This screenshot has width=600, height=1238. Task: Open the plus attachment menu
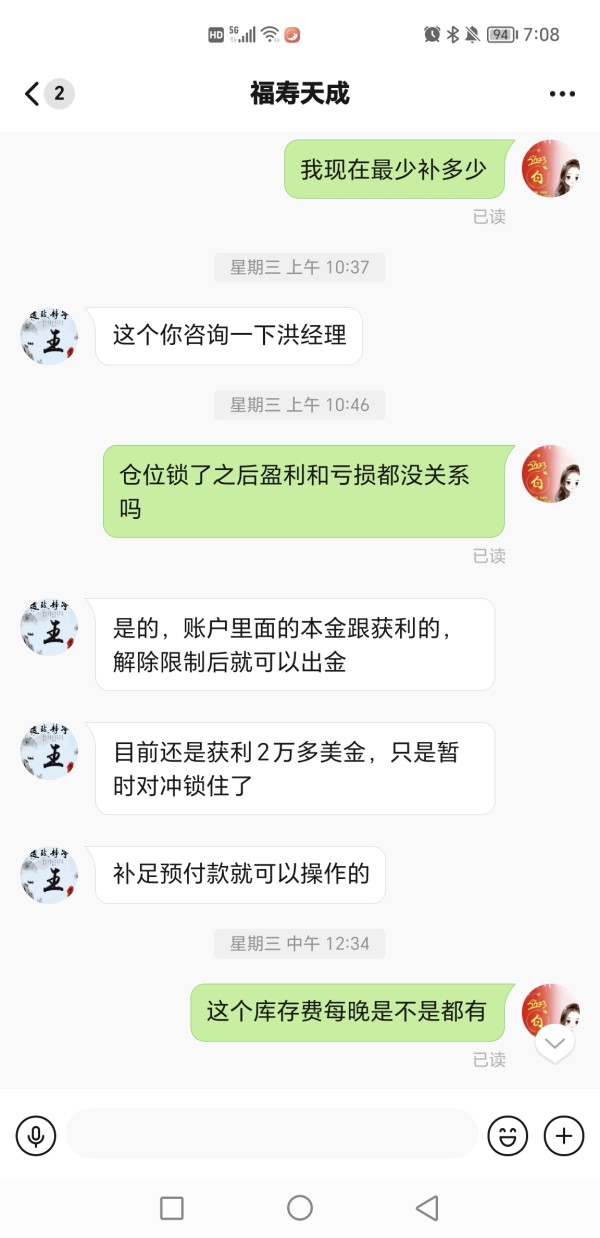click(563, 1135)
